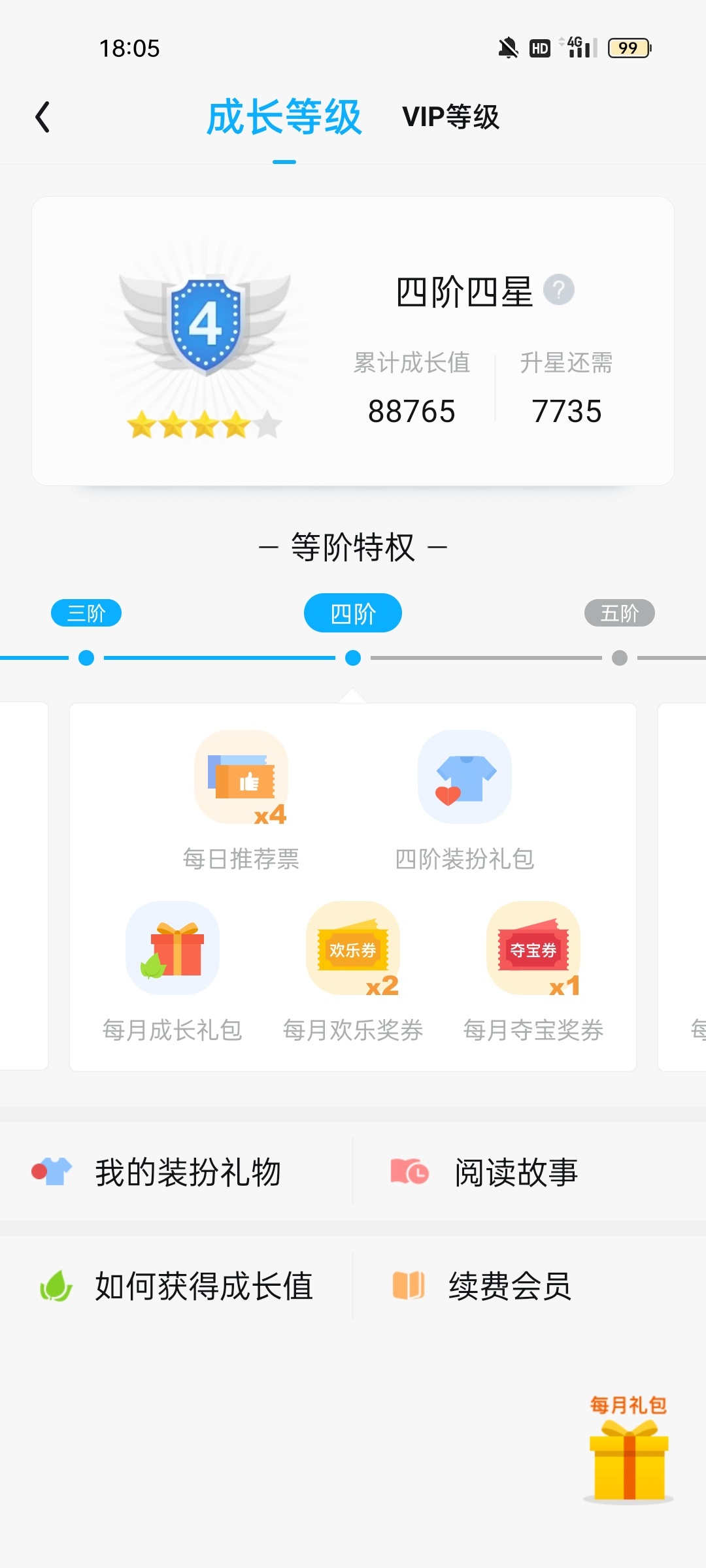706x1568 pixels.
Task: Select the 三阶 tier chip
Action: coord(86,613)
